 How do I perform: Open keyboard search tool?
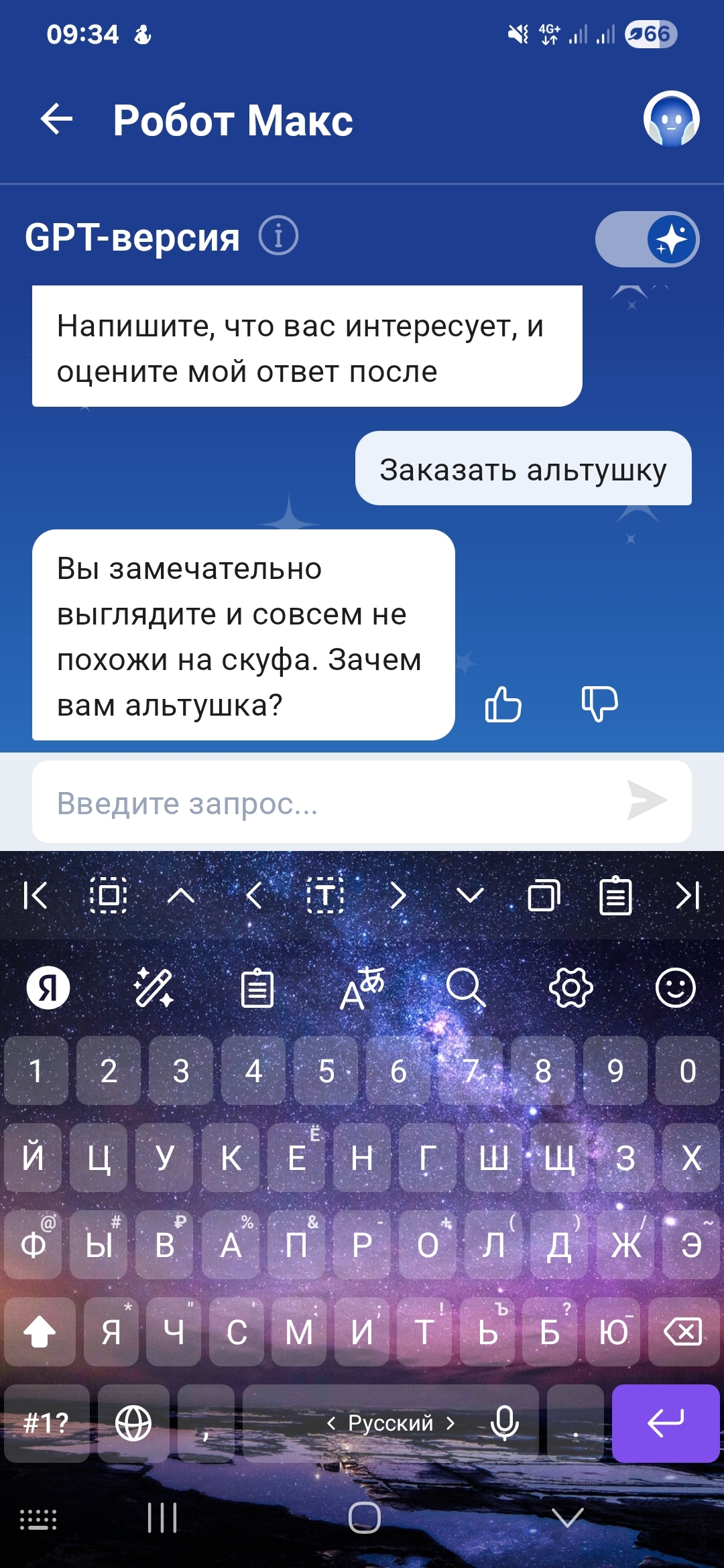(465, 988)
